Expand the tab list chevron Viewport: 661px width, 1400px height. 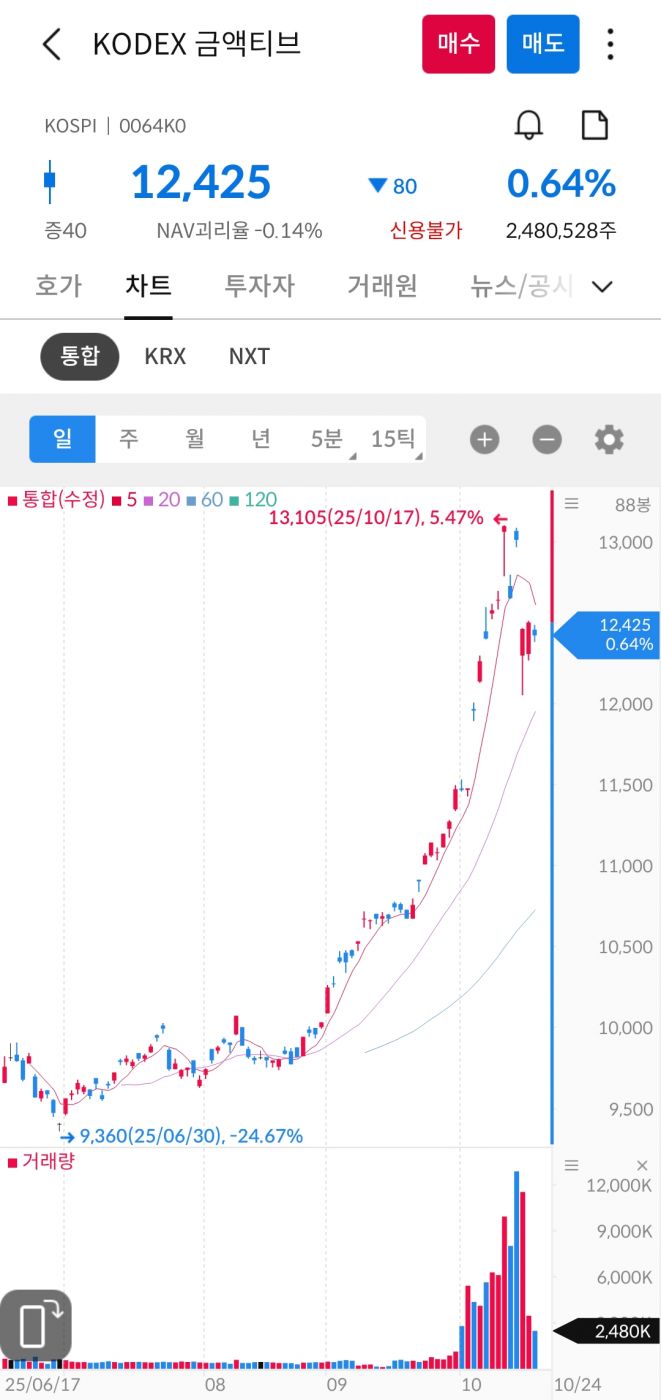click(602, 287)
